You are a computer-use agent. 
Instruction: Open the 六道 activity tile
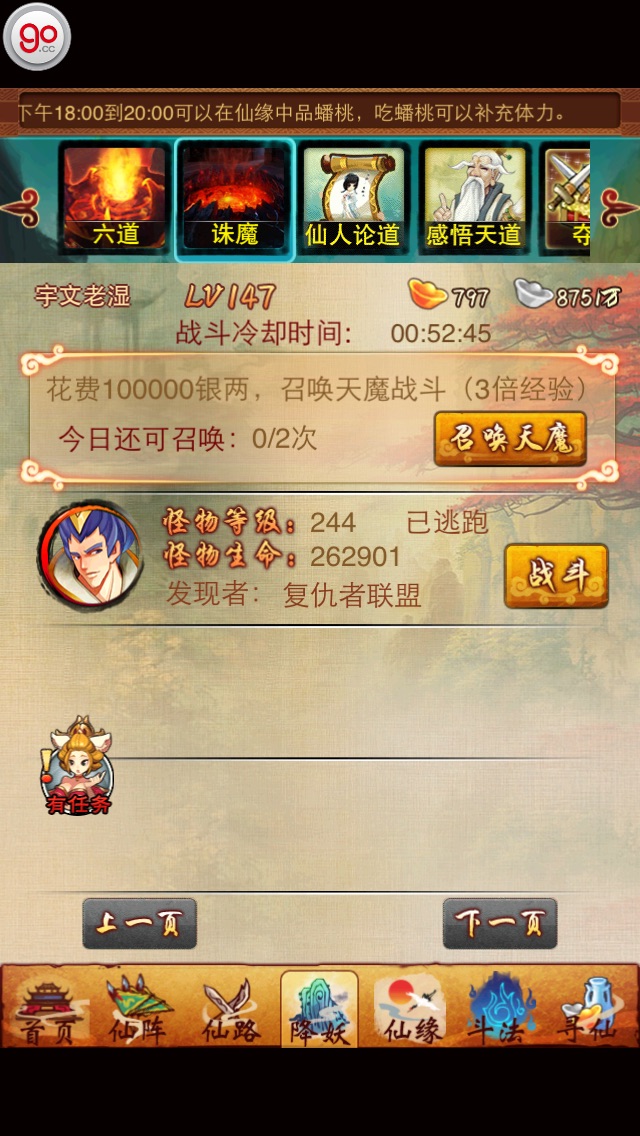pyautogui.click(x=115, y=198)
